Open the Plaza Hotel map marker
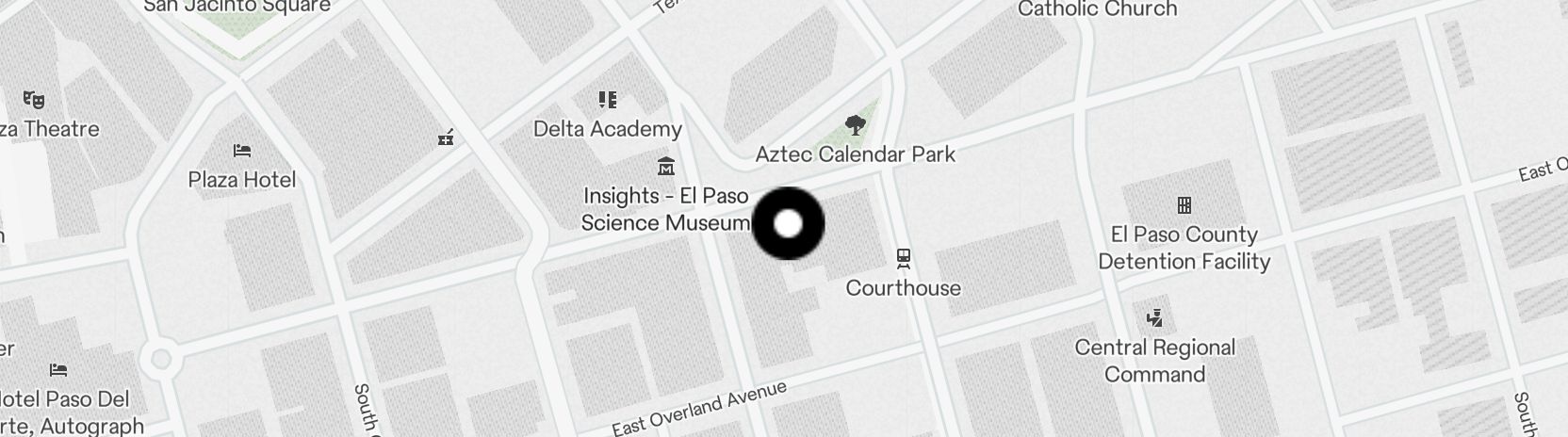The height and width of the screenshot is (437, 1568). pyautogui.click(x=241, y=151)
